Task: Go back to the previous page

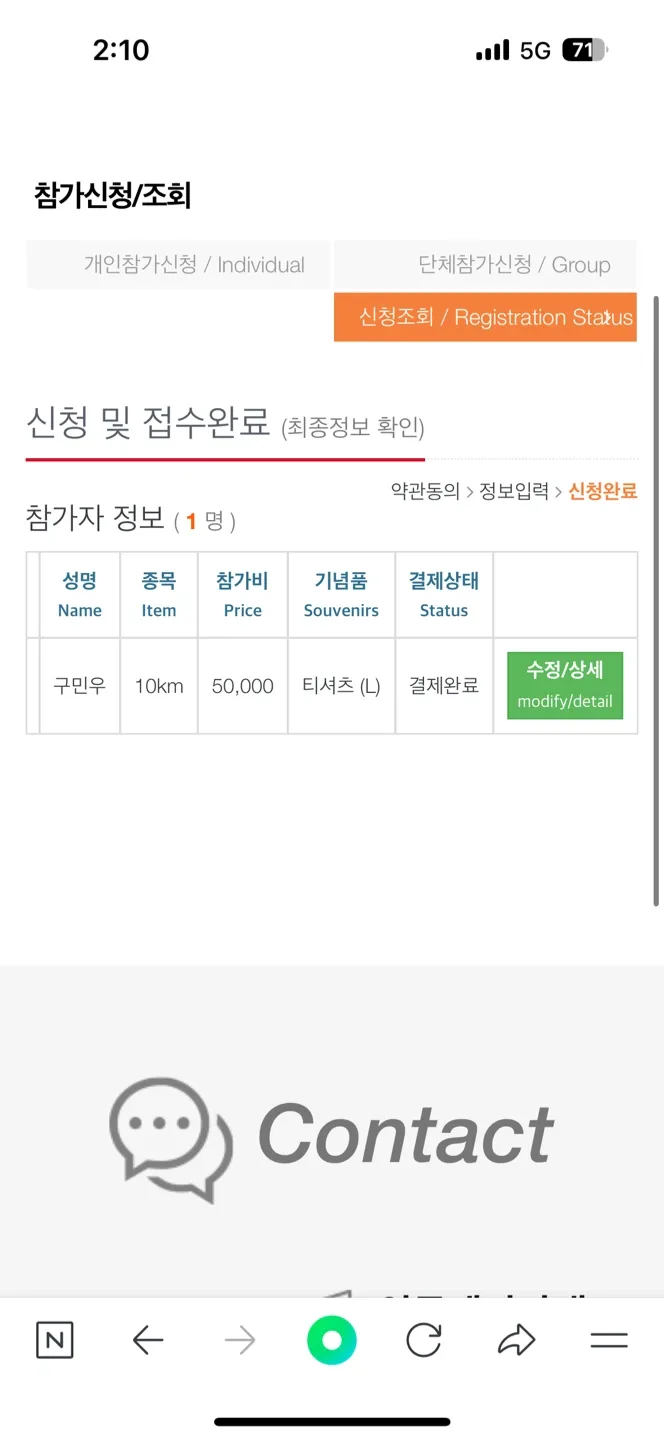Action: point(148,1340)
